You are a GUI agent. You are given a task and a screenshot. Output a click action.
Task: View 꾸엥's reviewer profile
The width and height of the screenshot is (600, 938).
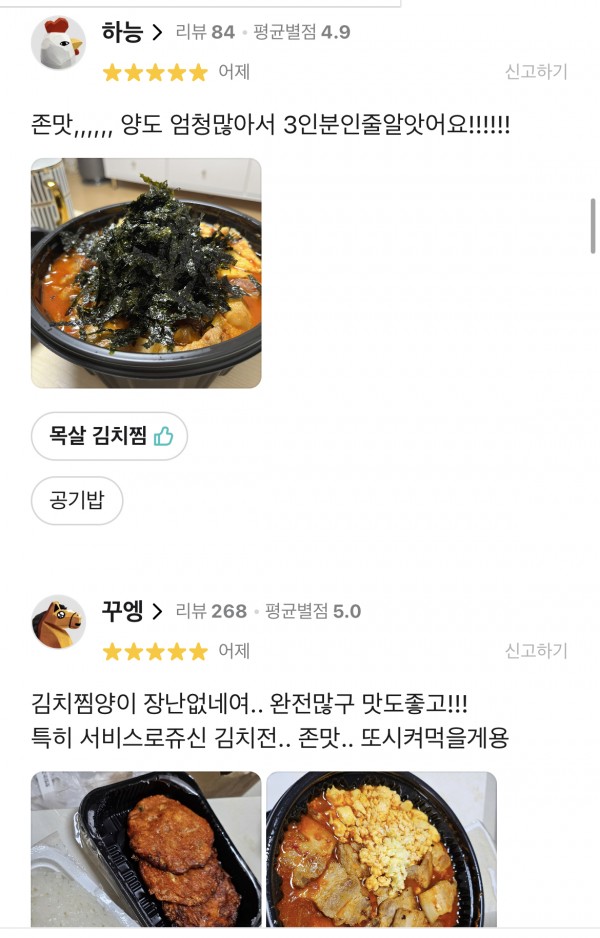[132, 611]
